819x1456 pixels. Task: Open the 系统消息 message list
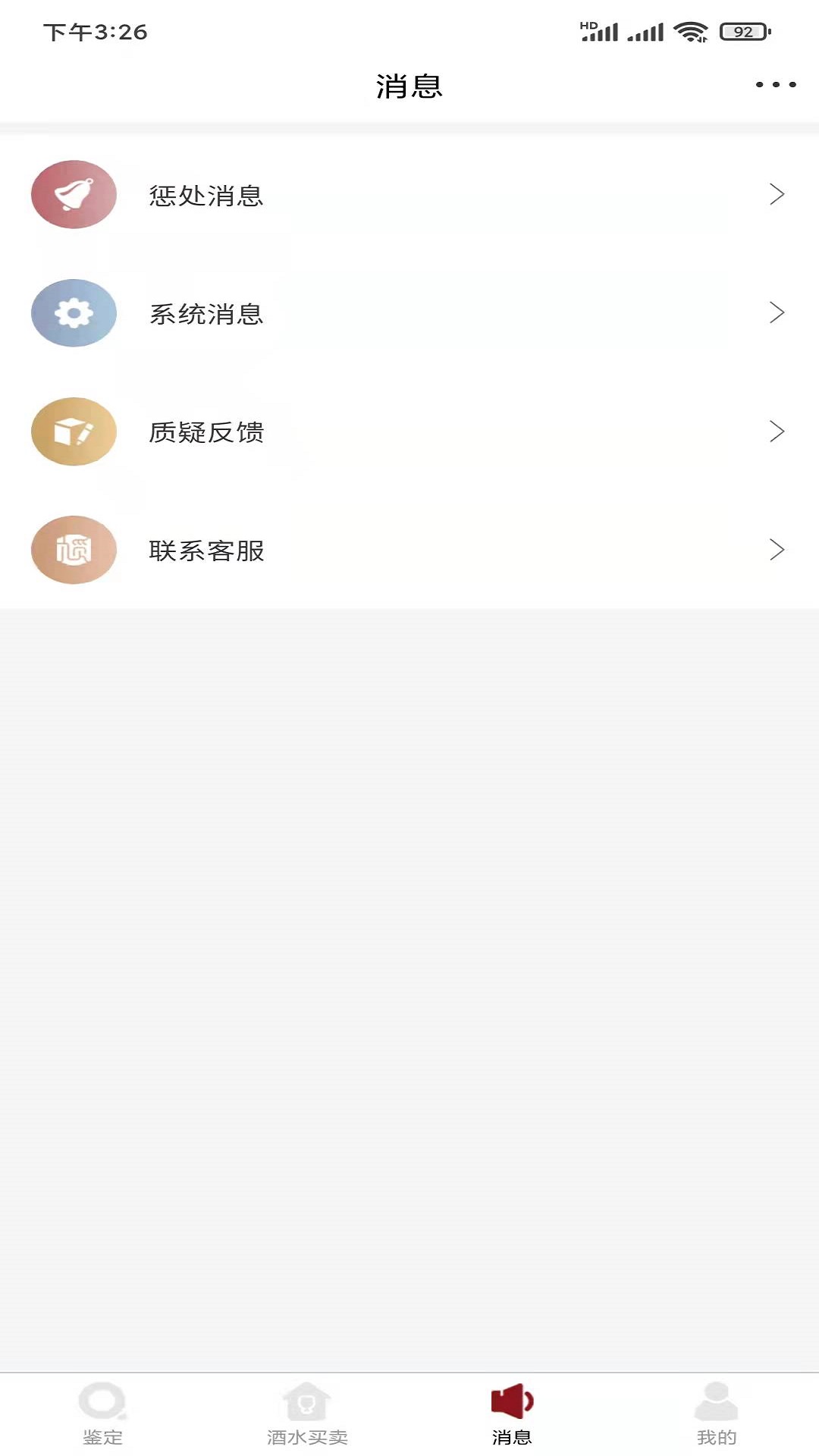coord(207,313)
